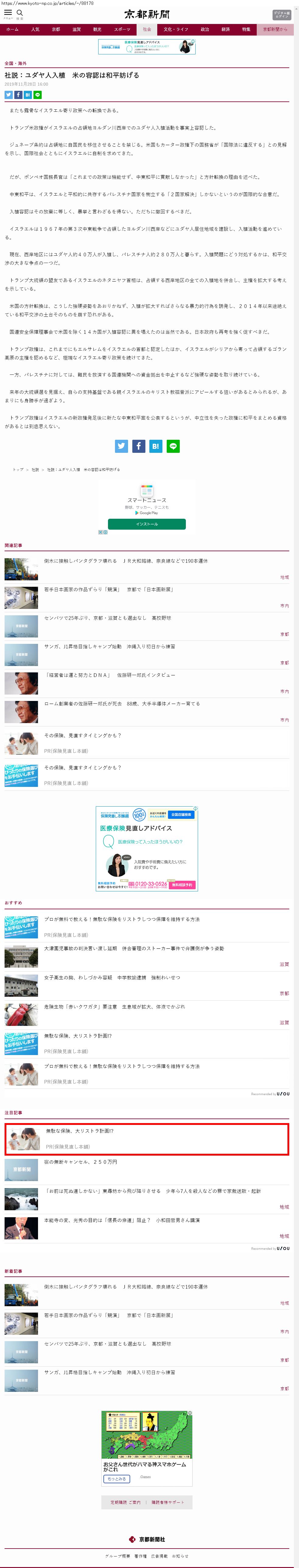This screenshot has height=1568, width=299.
Task: Open the search icon
Action: 20,13
